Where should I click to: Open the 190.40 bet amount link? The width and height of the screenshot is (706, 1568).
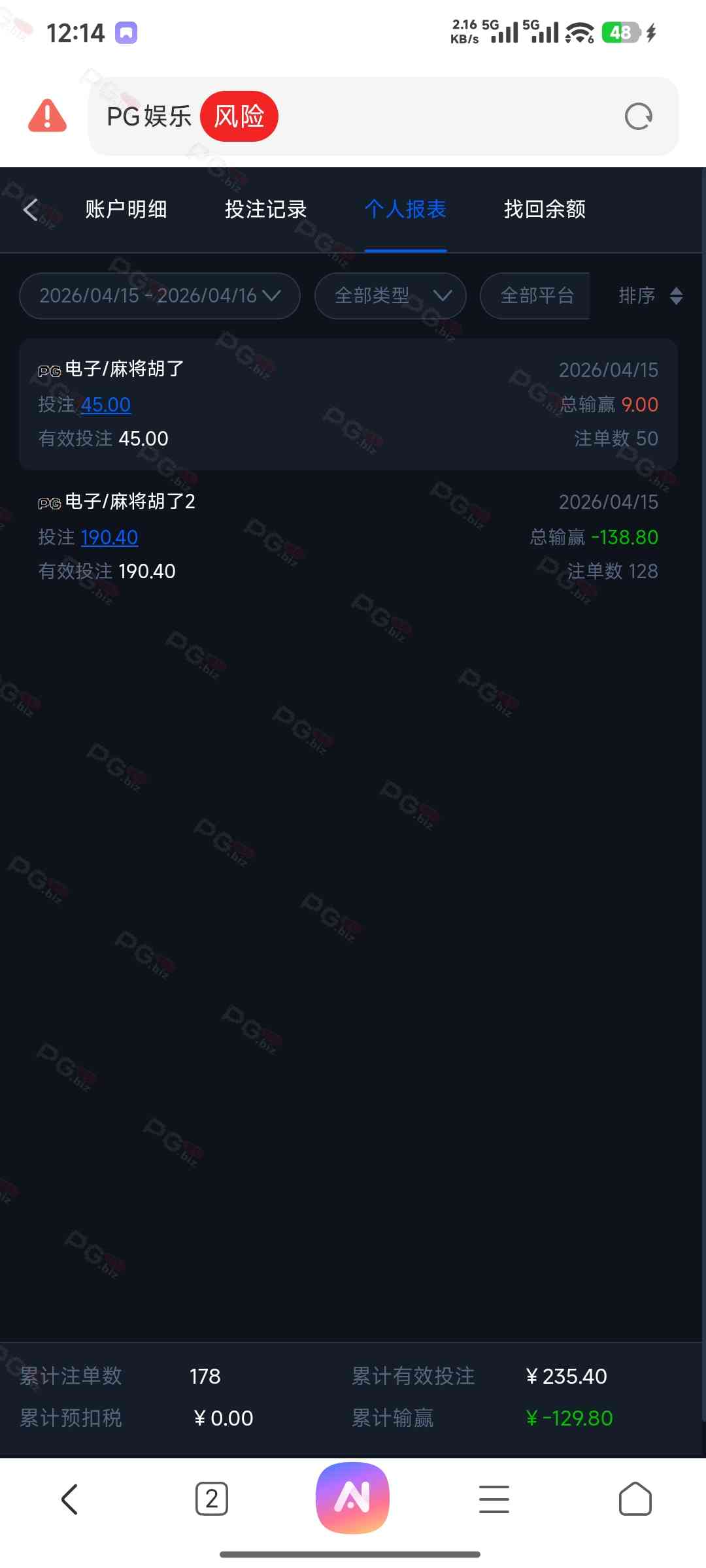109,538
